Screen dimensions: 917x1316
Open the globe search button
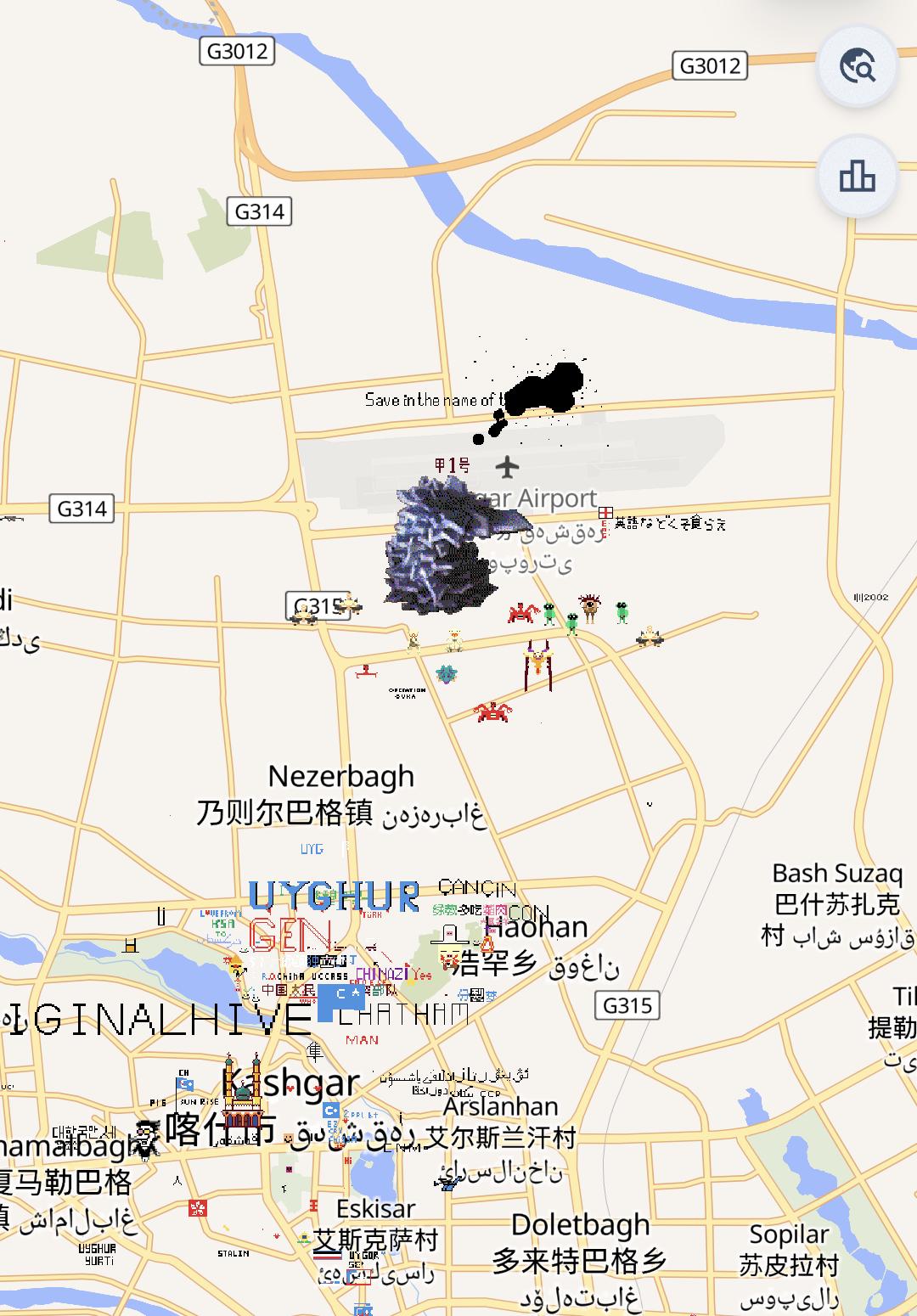click(857, 65)
